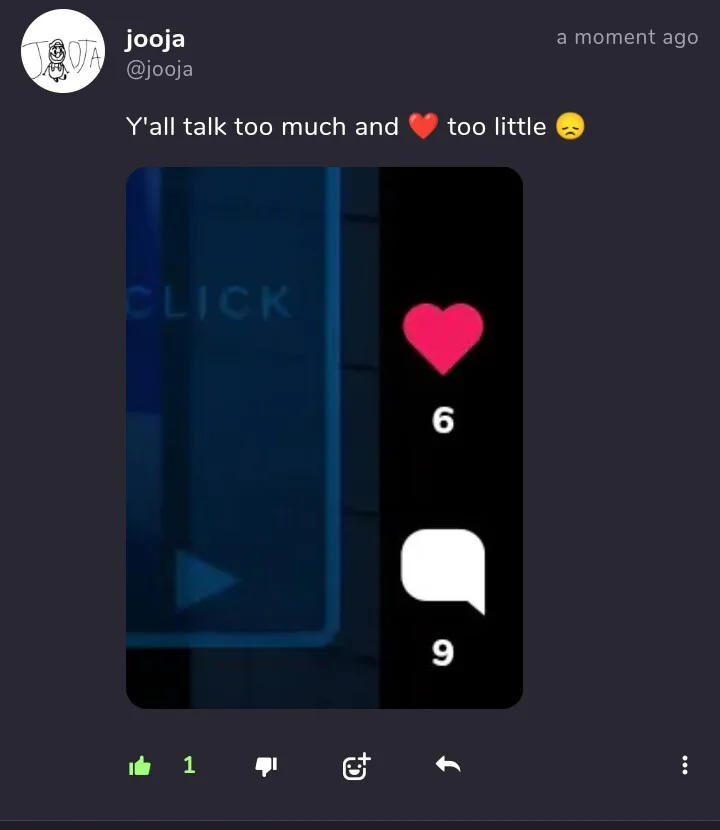Open jooja's profile avatar
Screen dimensions: 720x830
63,51
